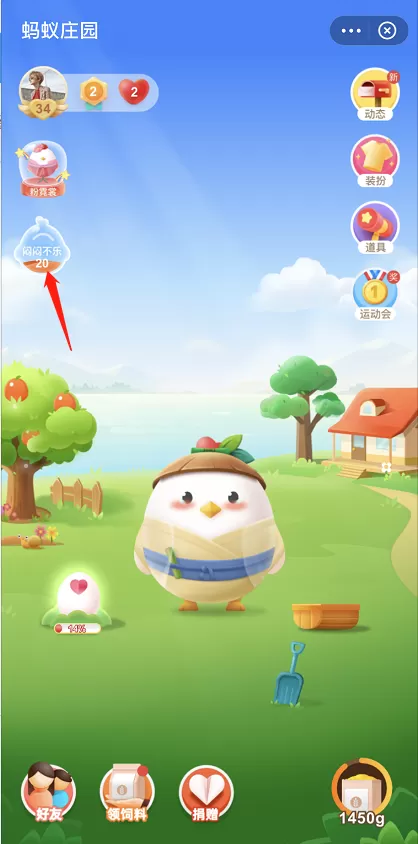This screenshot has width=418, height=844.
Task: Open 运动会 sports event
Action: coord(375,295)
